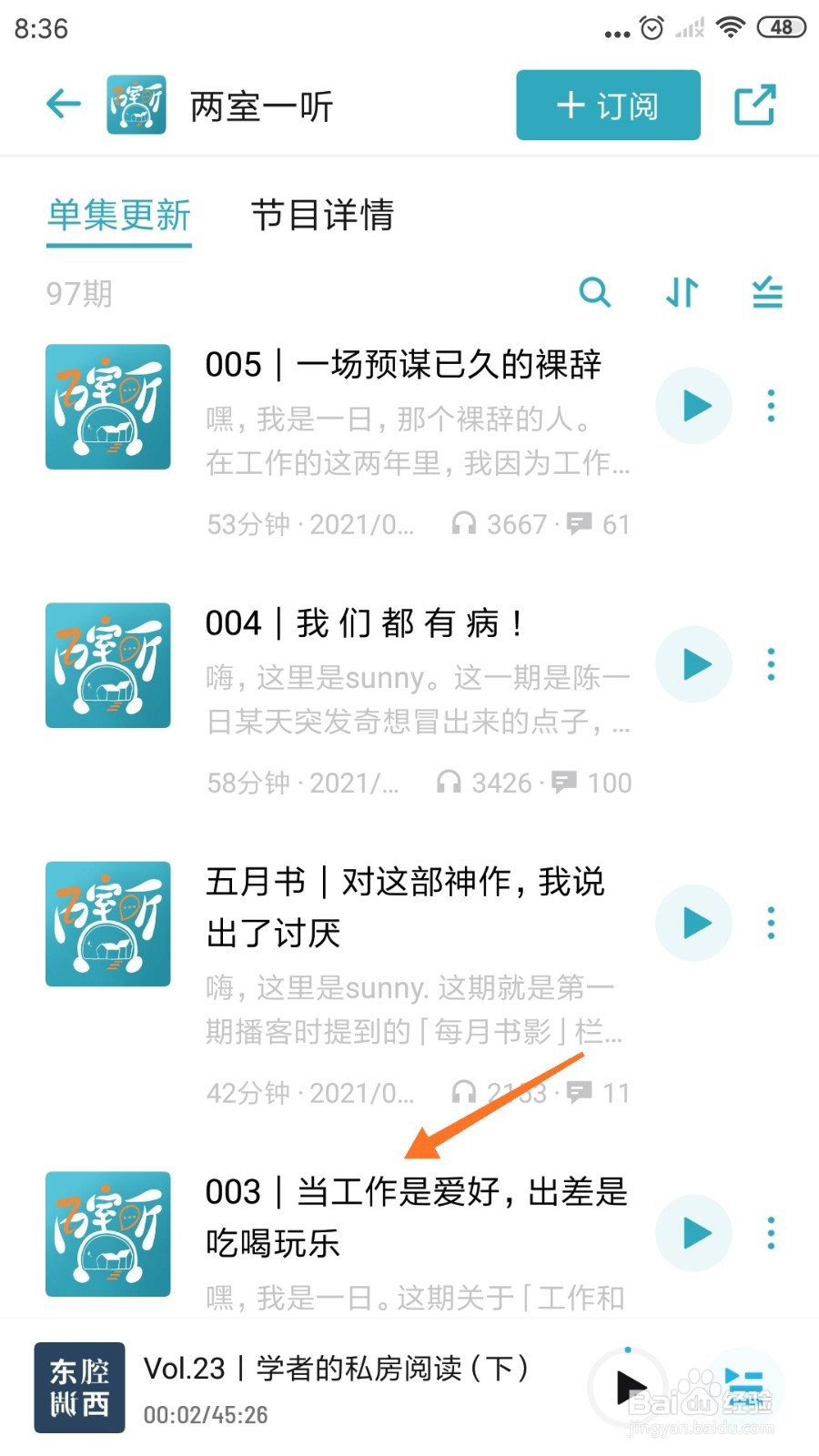Open more options for episode 003
Viewport: 819px width, 1456px height.
pyautogui.click(x=771, y=1233)
